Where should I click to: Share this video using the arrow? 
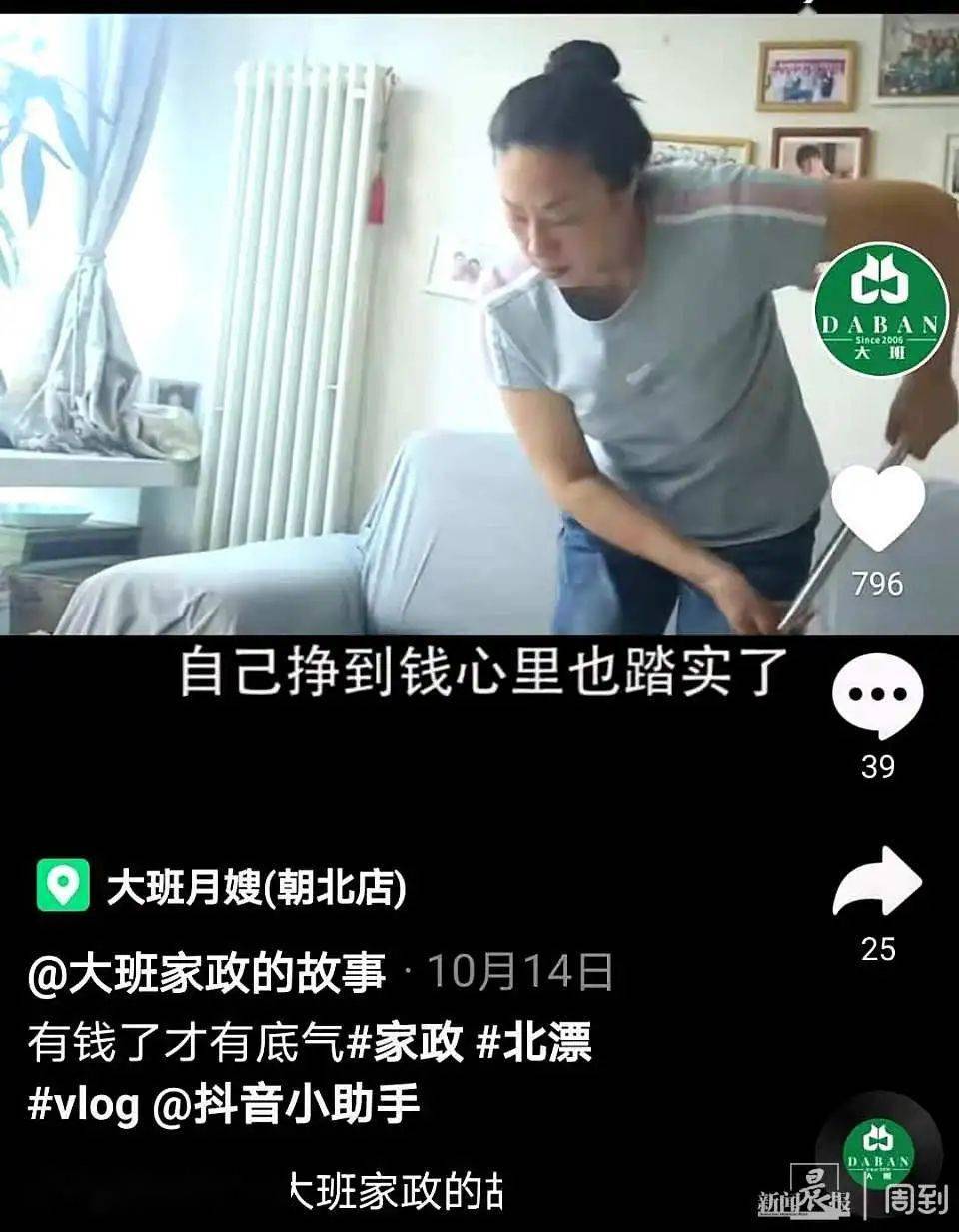877,883
